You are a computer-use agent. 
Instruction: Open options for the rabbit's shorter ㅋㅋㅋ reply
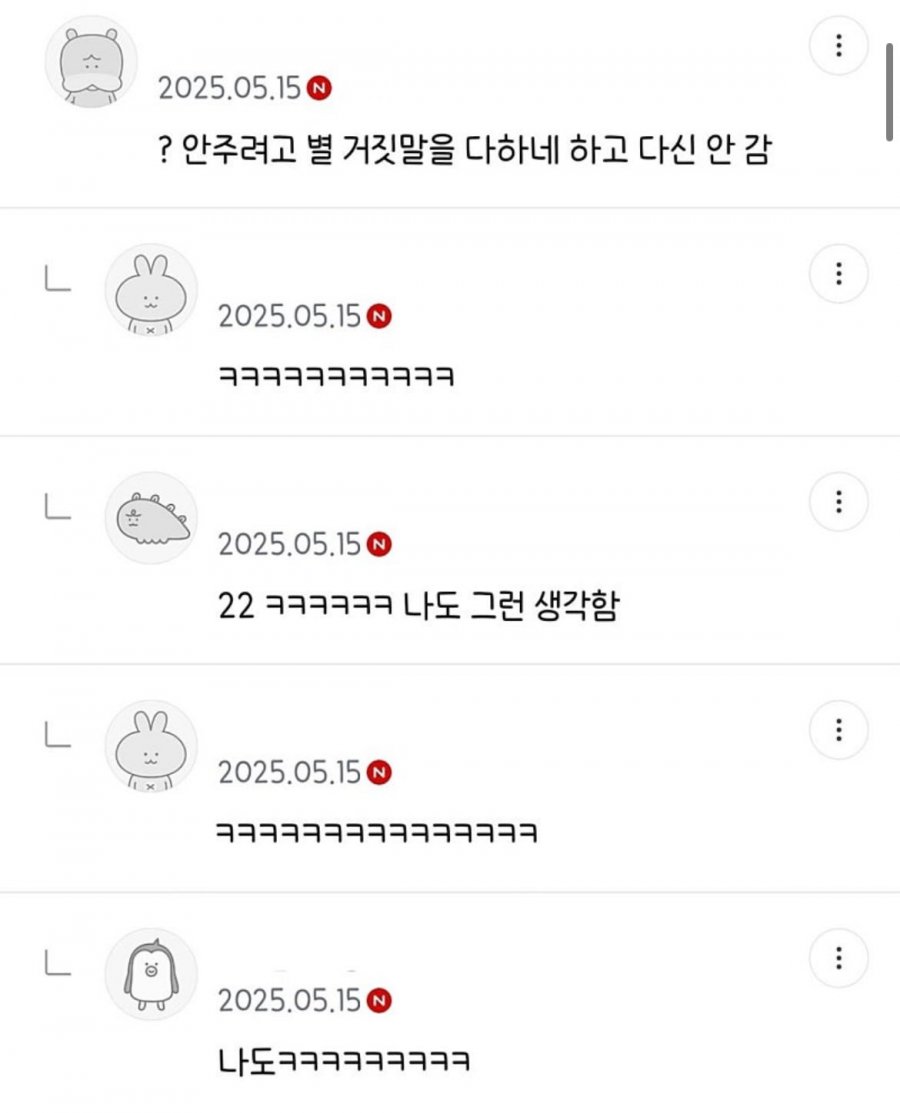[x=838, y=273]
